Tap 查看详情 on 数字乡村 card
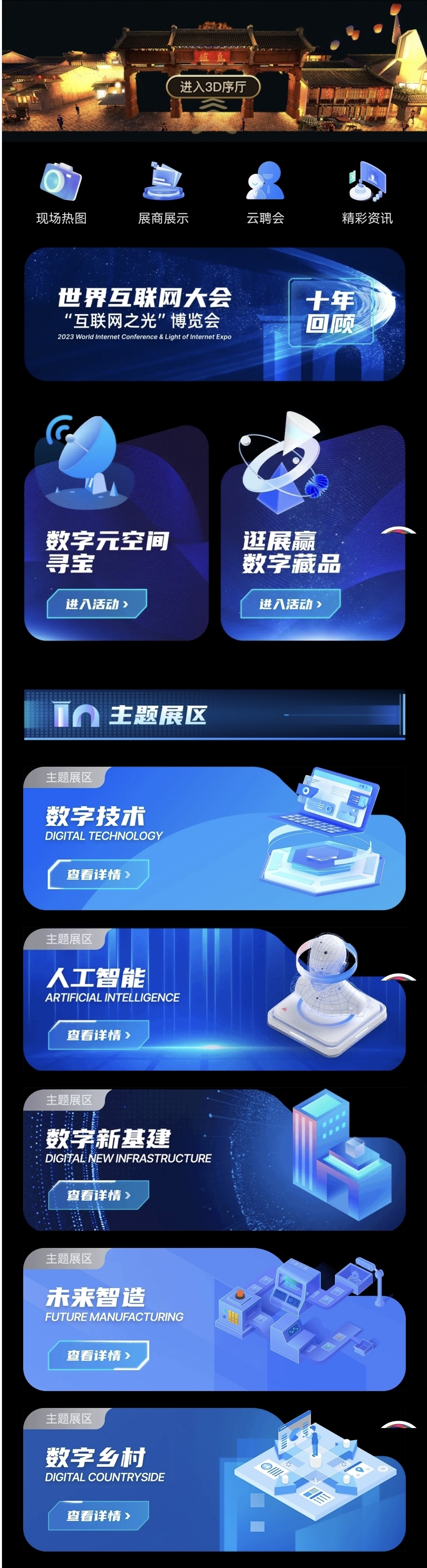Viewport: 427px width, 1568px height. pos(99,1515)
